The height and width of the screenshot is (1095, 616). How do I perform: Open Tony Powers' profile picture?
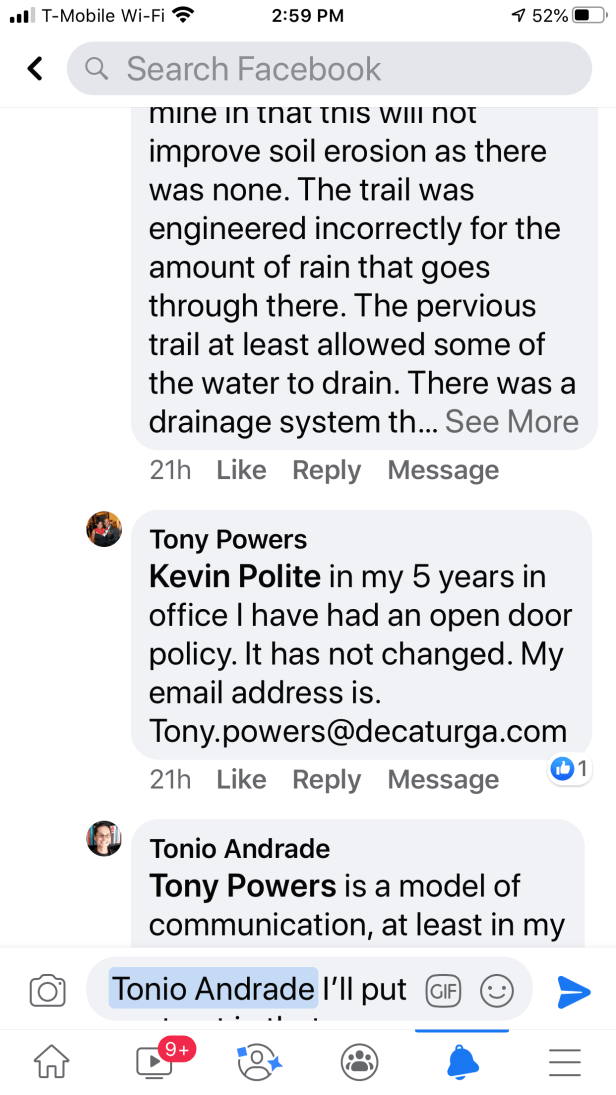(x=104, y=529)
